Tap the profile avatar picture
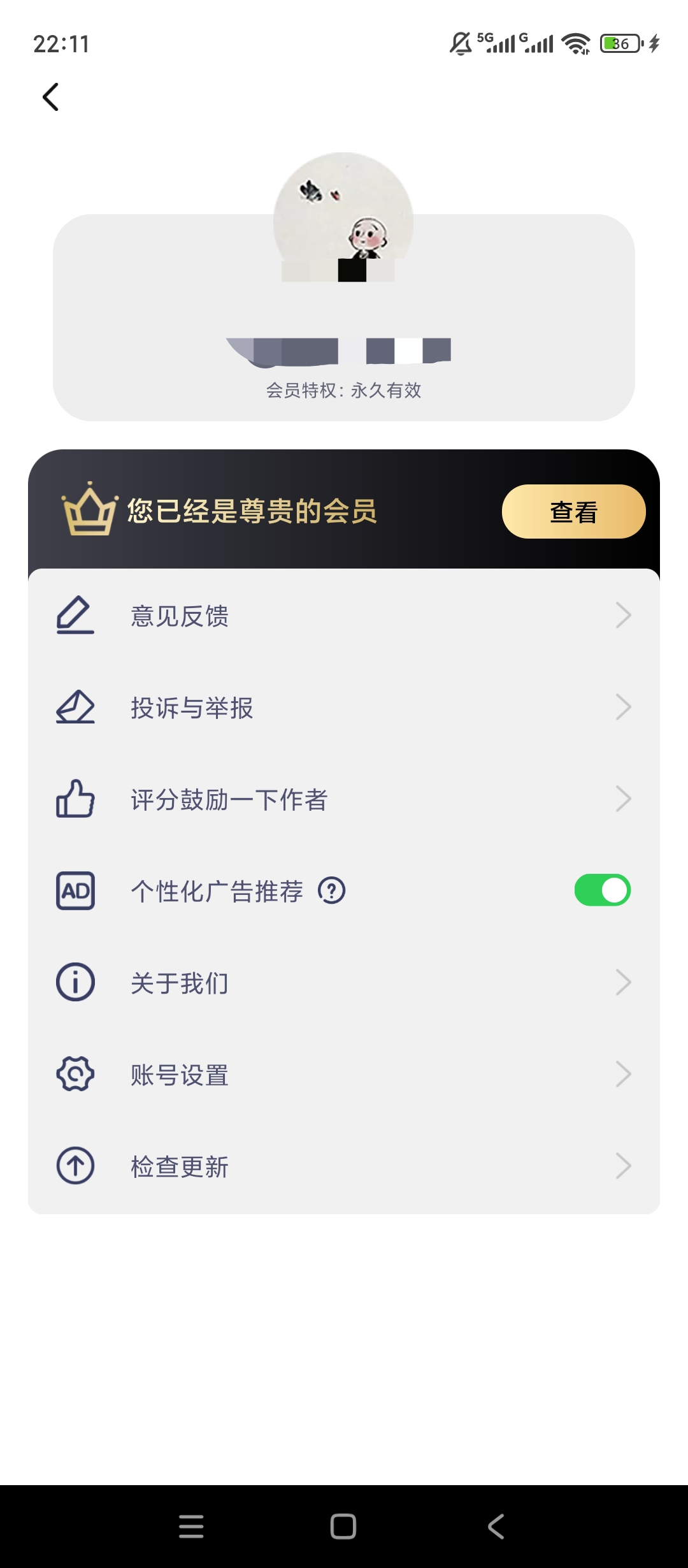 pyautogui.click(x=343, y=217)
